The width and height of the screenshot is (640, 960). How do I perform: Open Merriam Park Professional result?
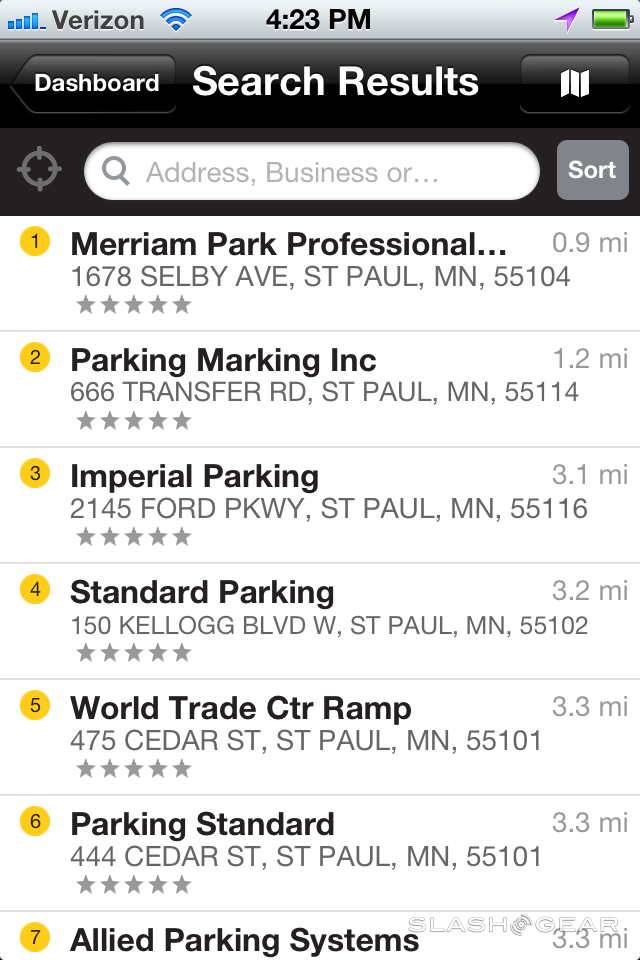click(320, 273)
